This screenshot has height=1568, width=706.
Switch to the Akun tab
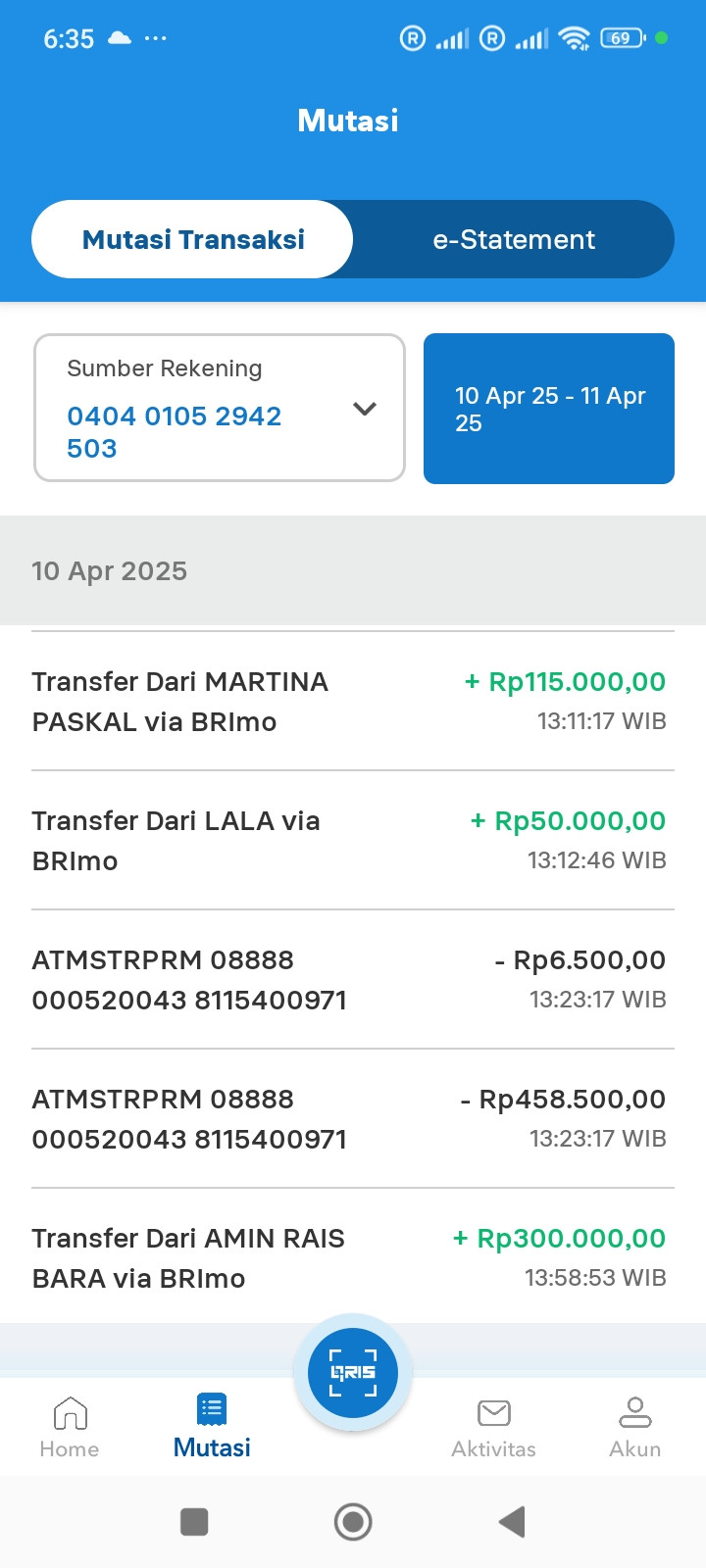634,1427
